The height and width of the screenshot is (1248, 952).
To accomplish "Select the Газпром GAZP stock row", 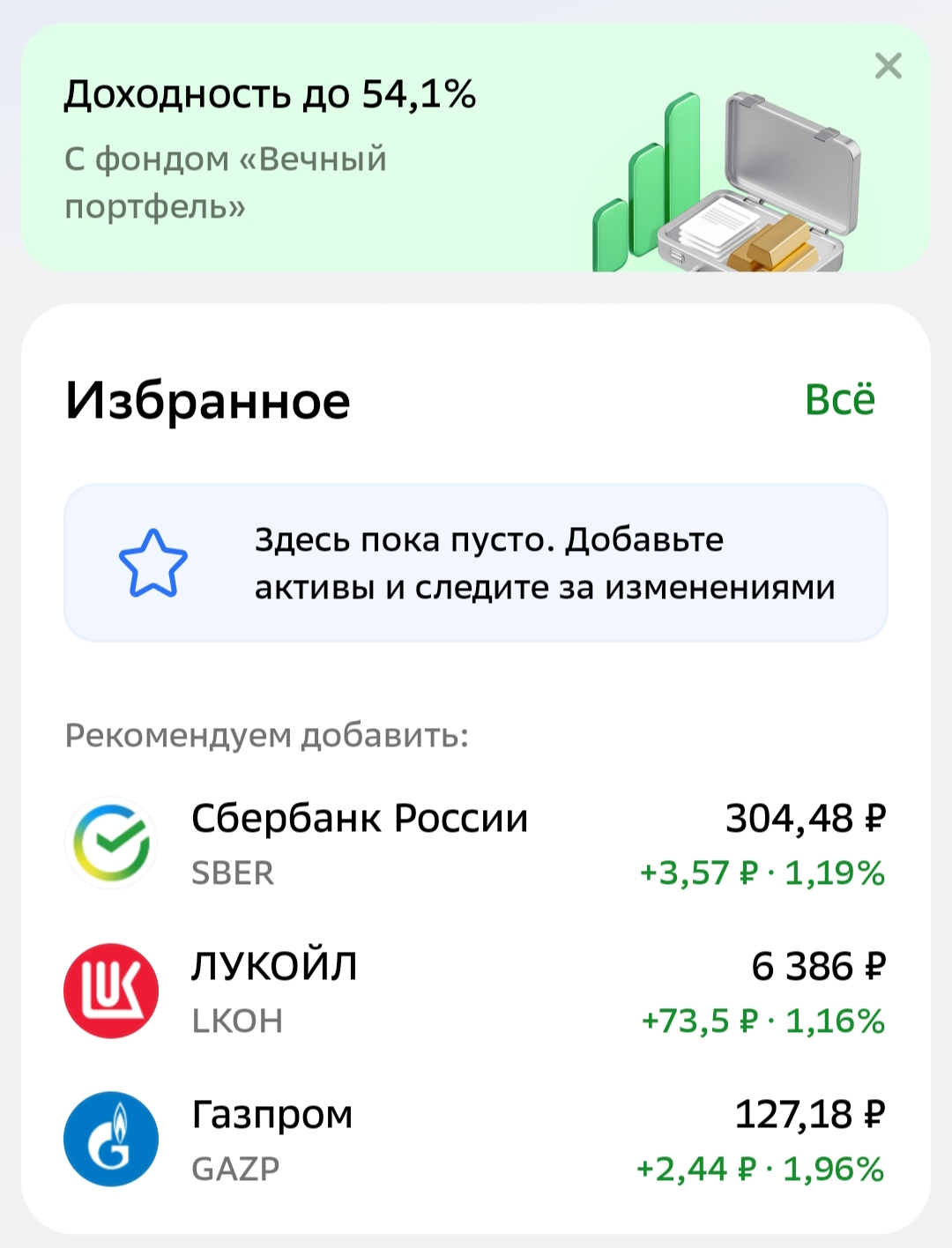I will pyautogui.click(x=476, y=1140).
